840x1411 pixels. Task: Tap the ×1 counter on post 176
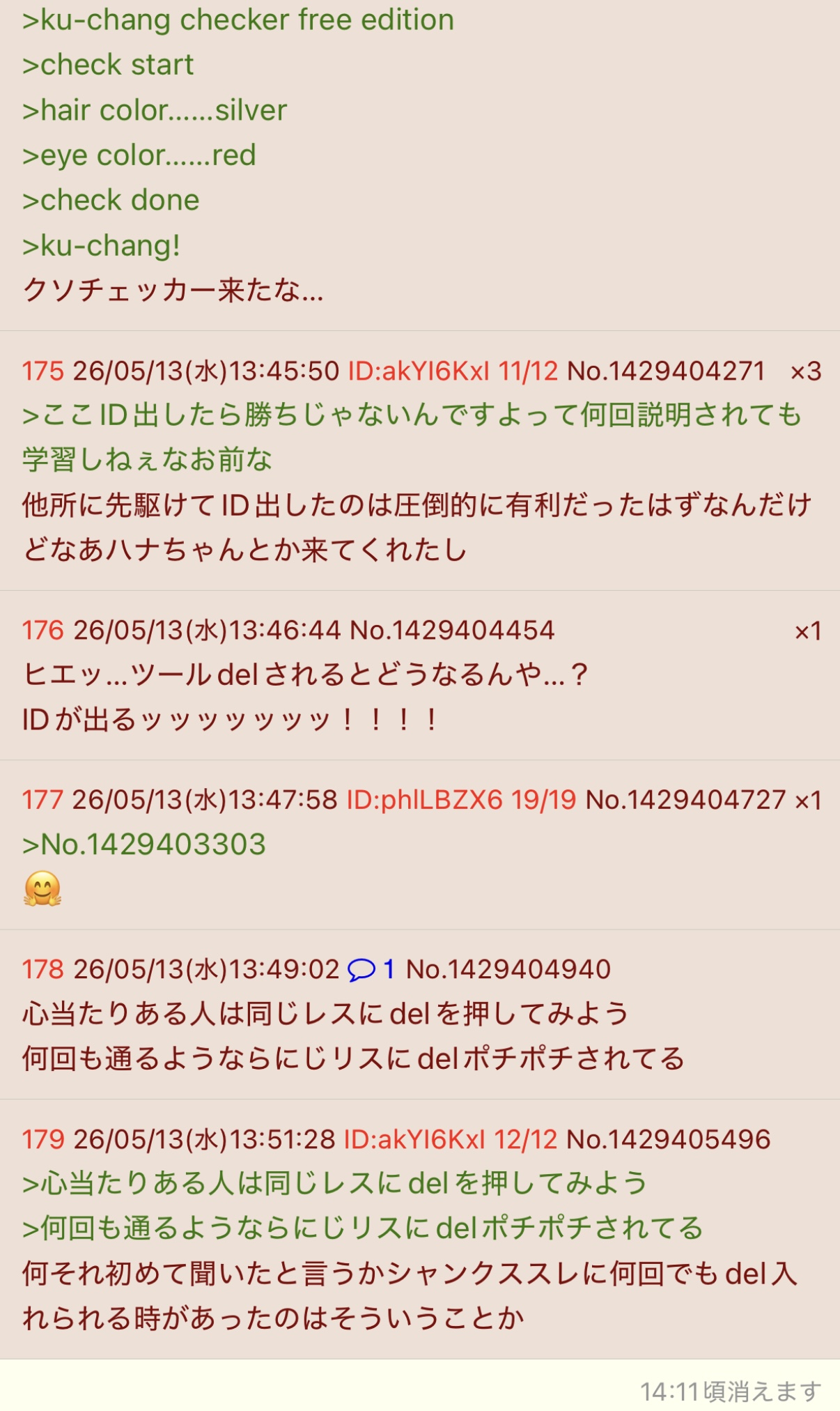point(808,631)
